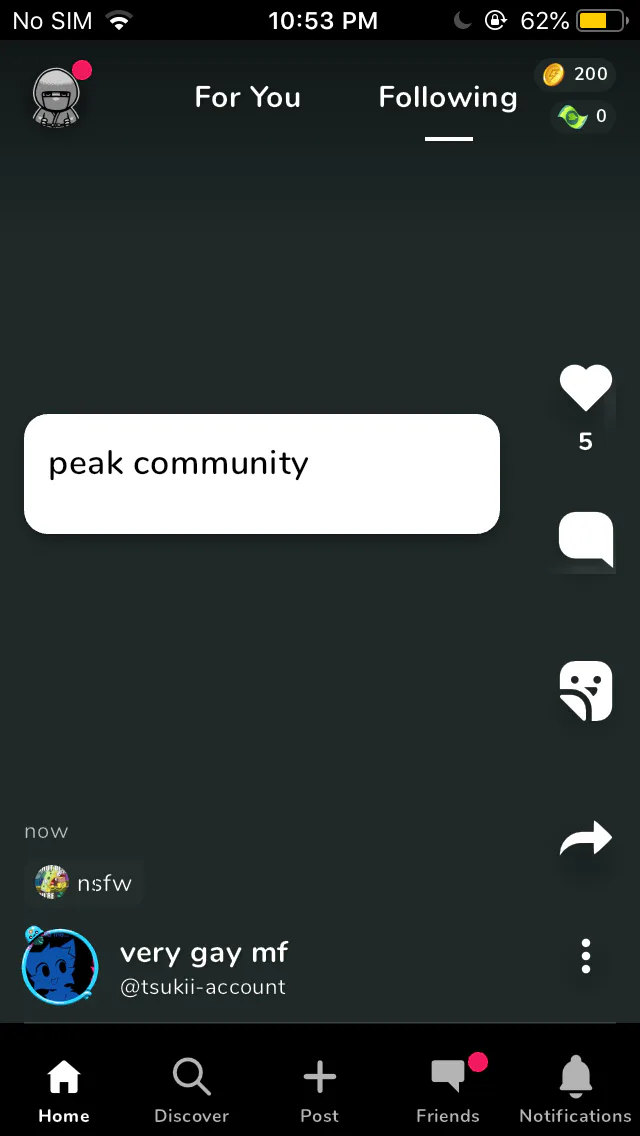
Task: Like the peak community post
Action: click(x=586, y=388)
